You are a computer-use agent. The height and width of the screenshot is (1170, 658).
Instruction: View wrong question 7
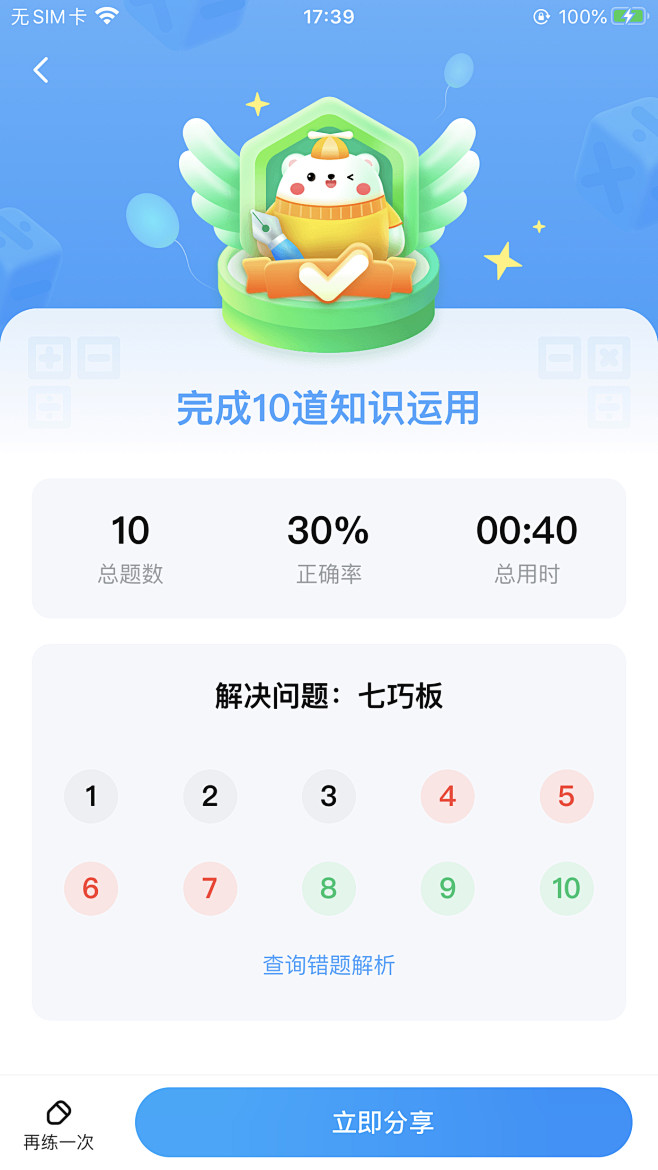[210, 888]
